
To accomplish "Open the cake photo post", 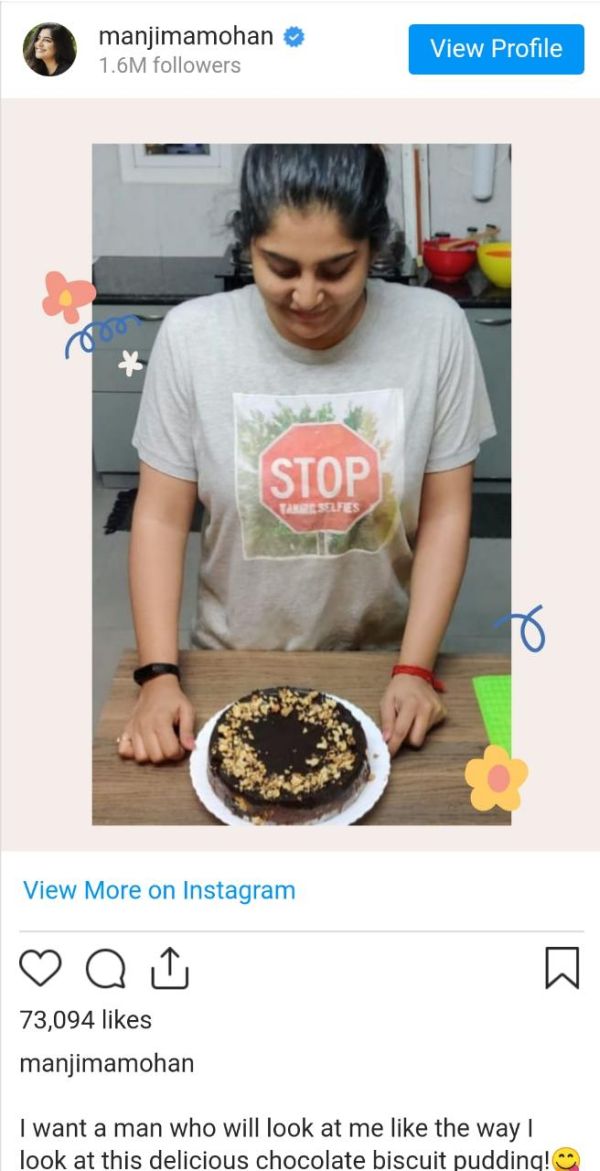I will coord(301,484).
